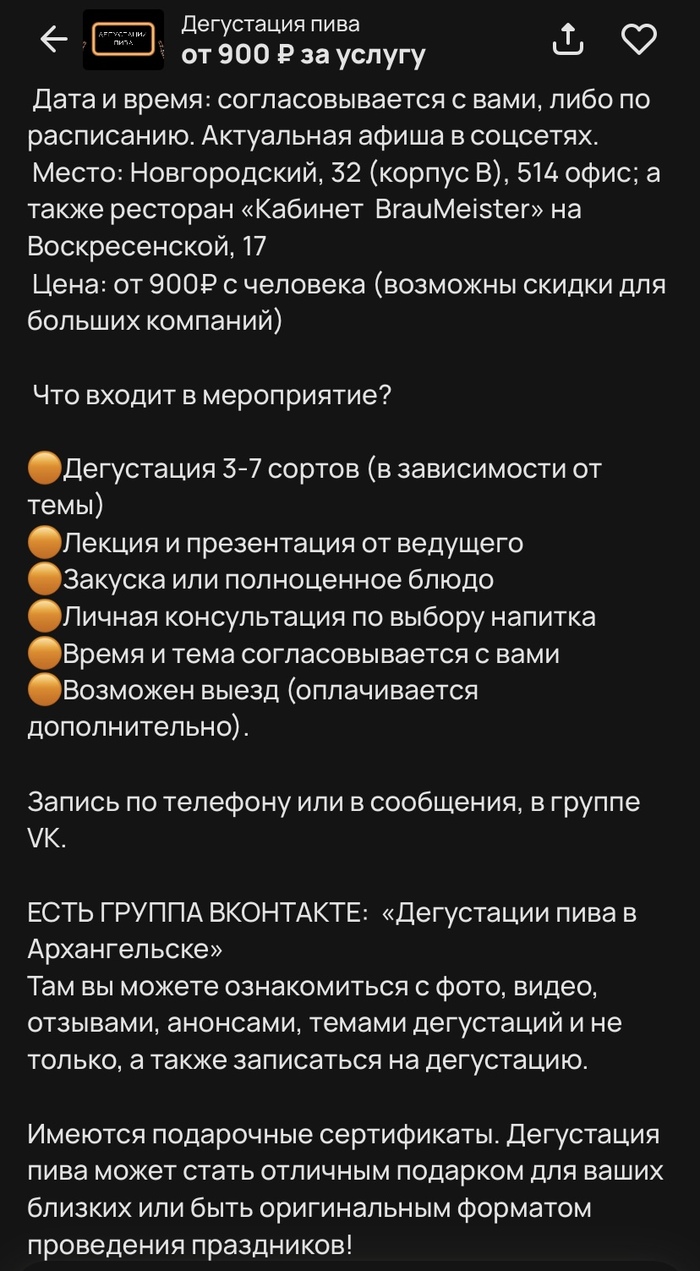
Task: Go back using the arrow icon
Action: (x=53, y=39)
